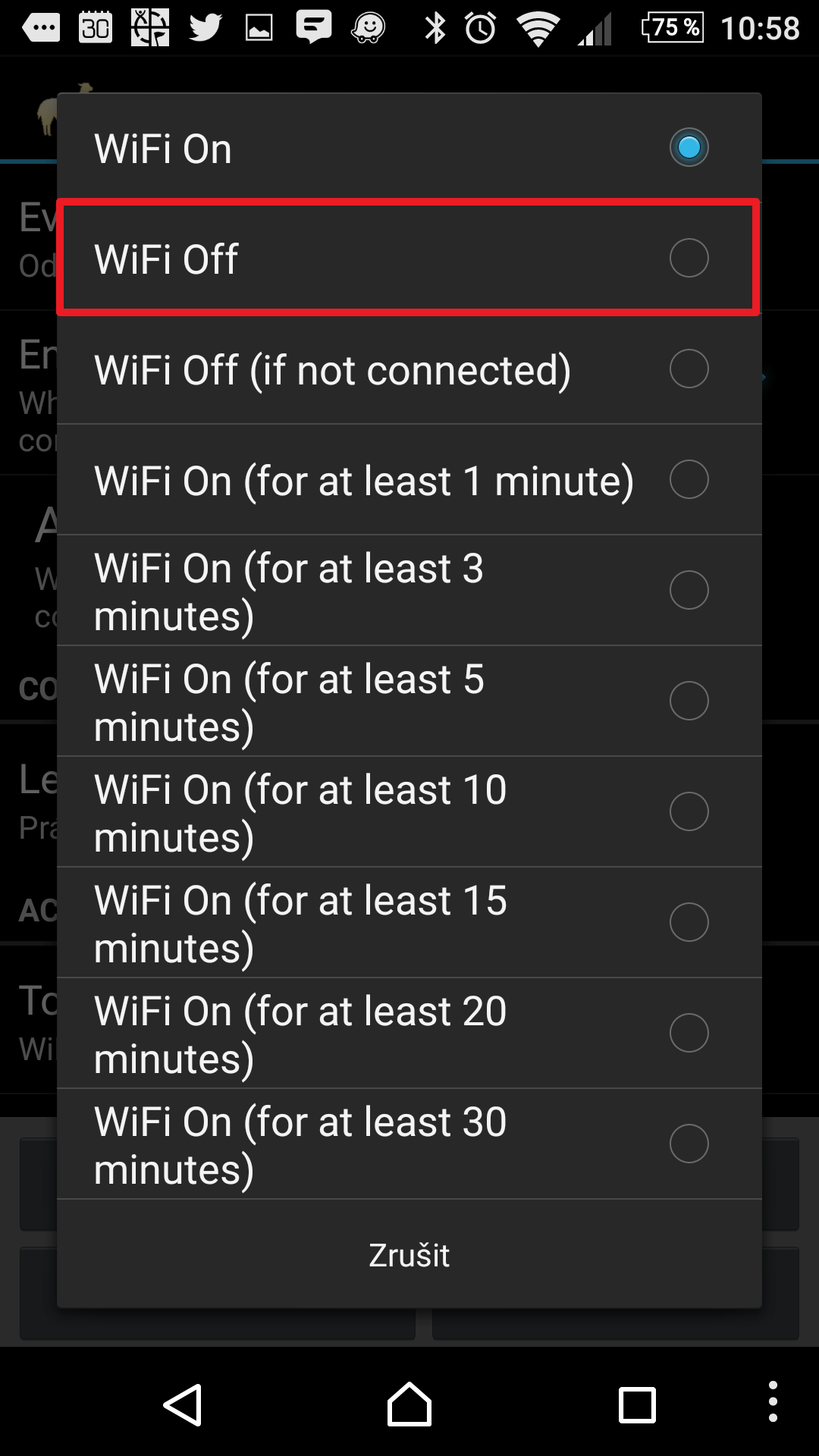Select the WiFi On option

[x=409, y=147]
